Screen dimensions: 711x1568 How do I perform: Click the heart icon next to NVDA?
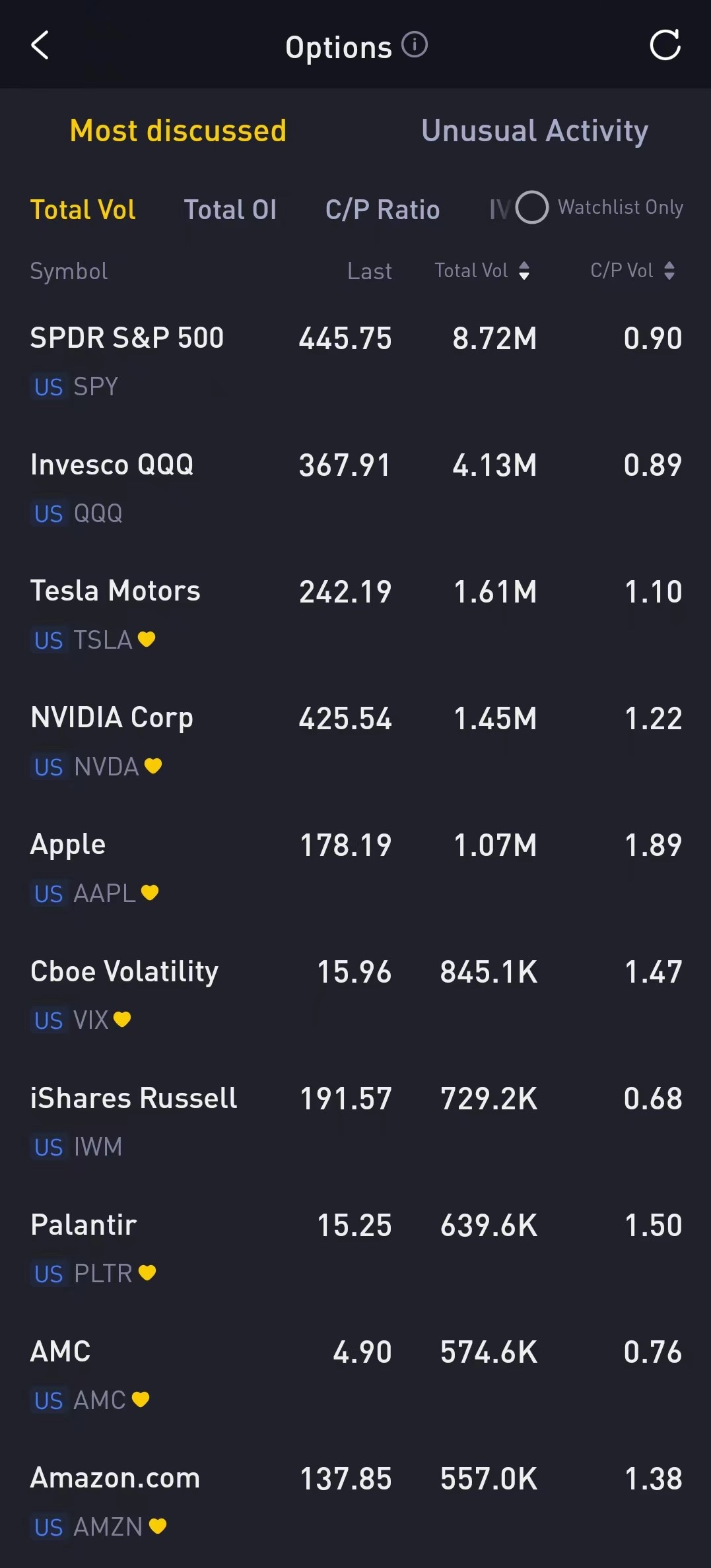[x=152, y=766]
